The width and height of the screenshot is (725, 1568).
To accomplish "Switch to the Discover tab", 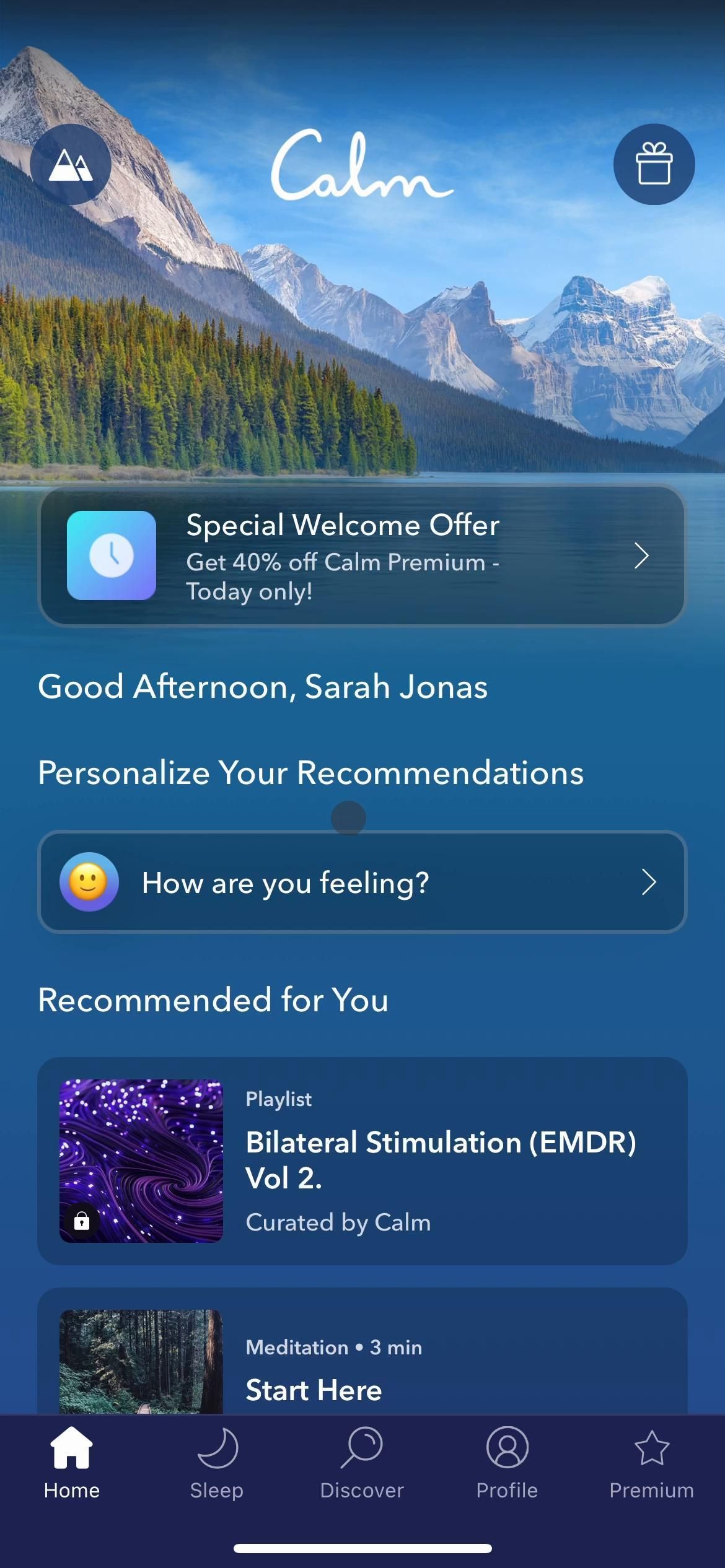I will point(362,1463).
